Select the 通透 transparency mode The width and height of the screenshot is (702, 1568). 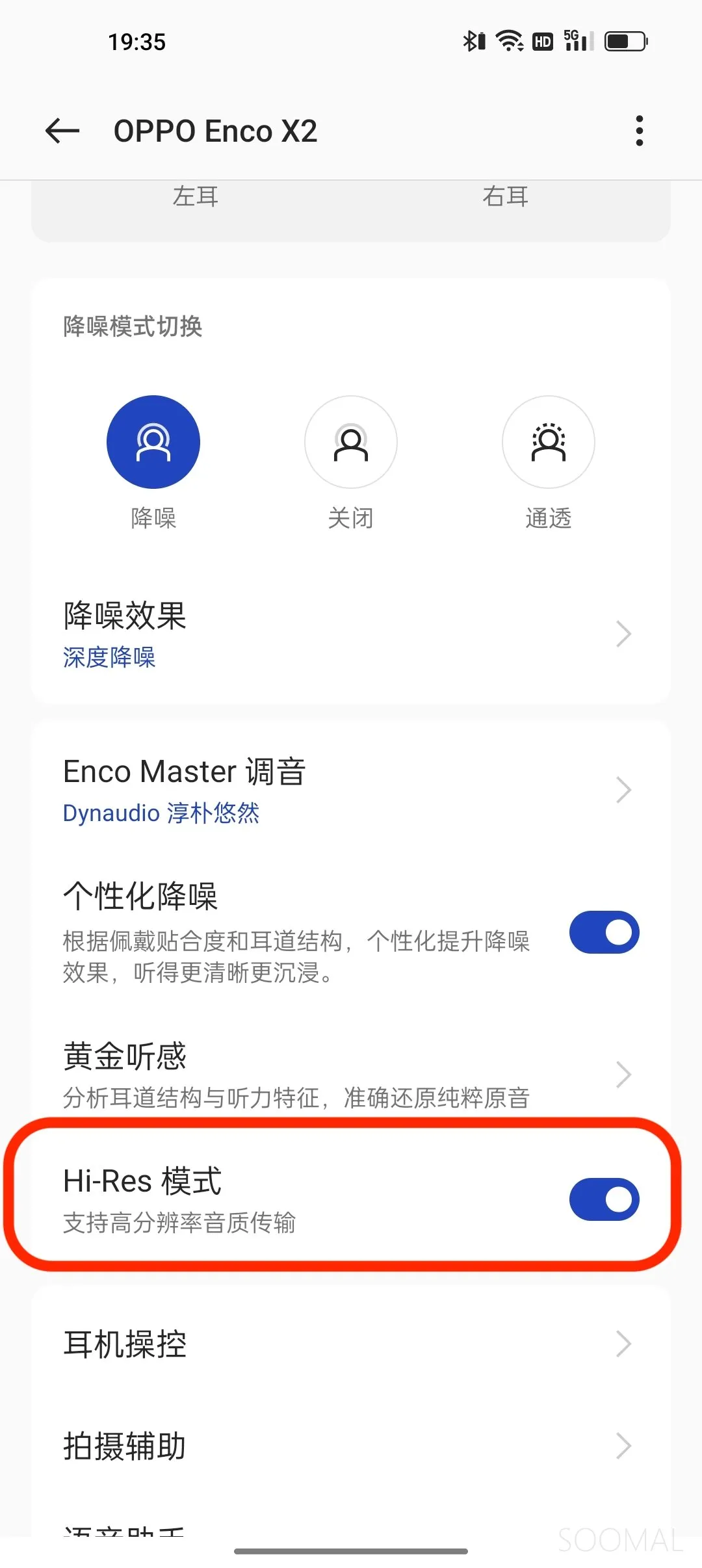pos(549,442)
